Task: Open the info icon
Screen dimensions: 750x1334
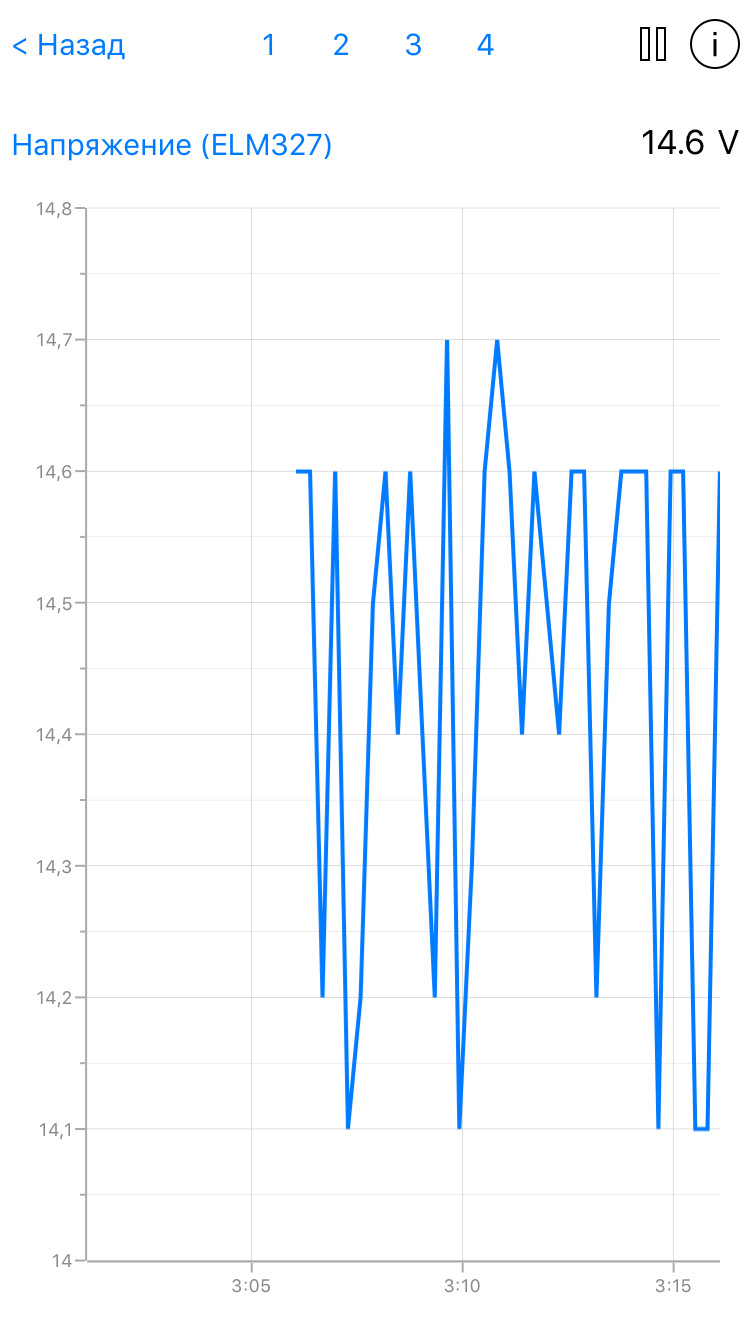Action: (714, 44)
